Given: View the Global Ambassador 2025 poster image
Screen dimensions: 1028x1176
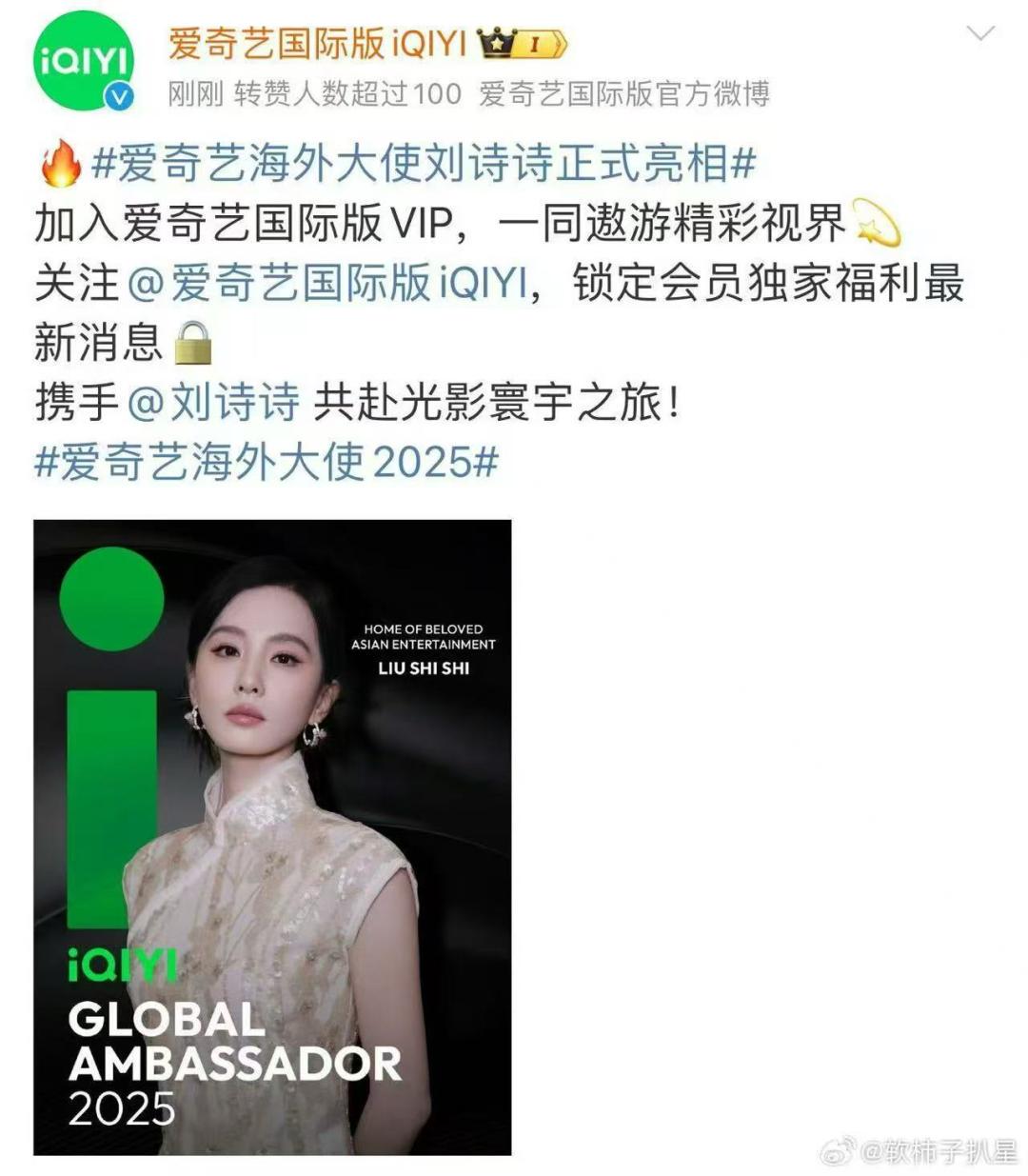Looking at the screenshot, I should tap(272, 837).
